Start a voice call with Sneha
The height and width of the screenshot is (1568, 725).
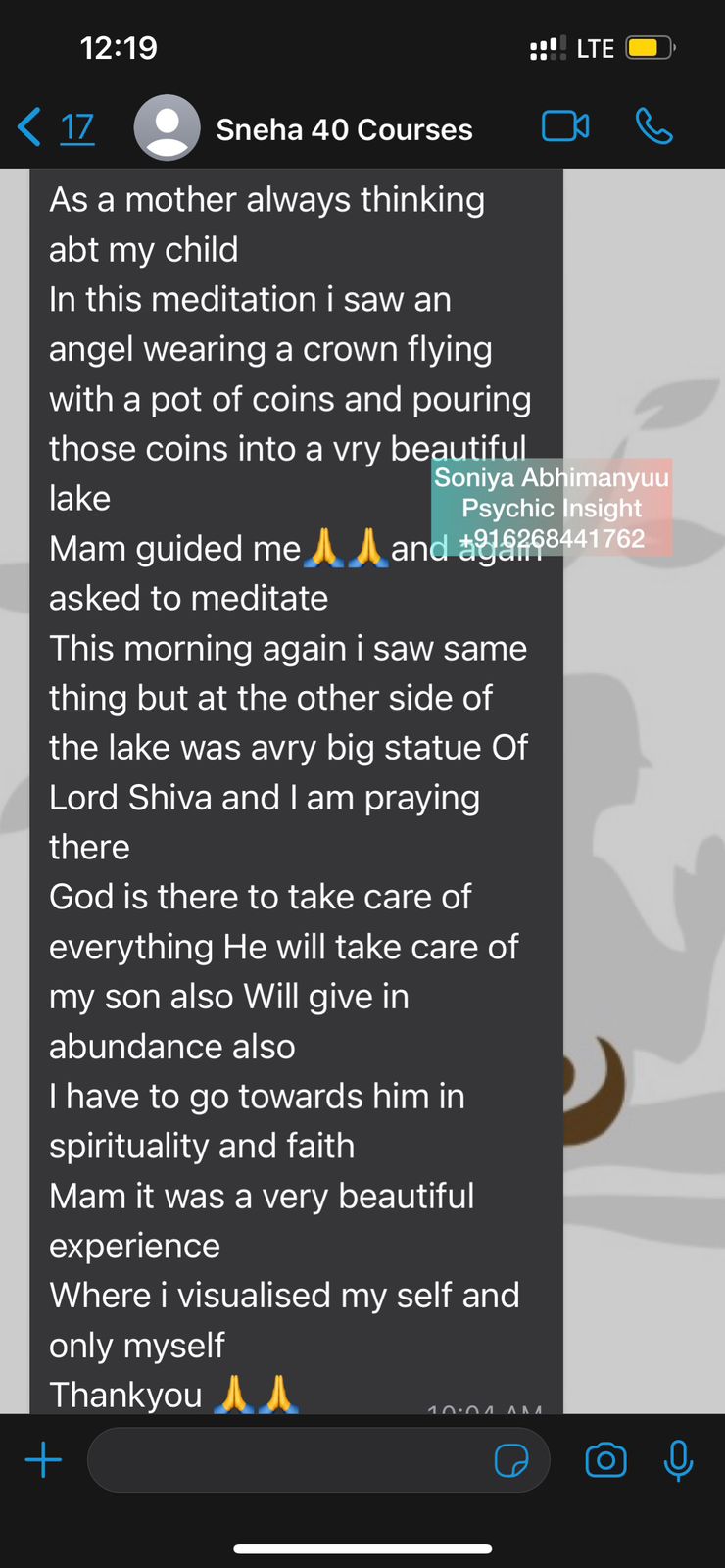pos(653,126)
